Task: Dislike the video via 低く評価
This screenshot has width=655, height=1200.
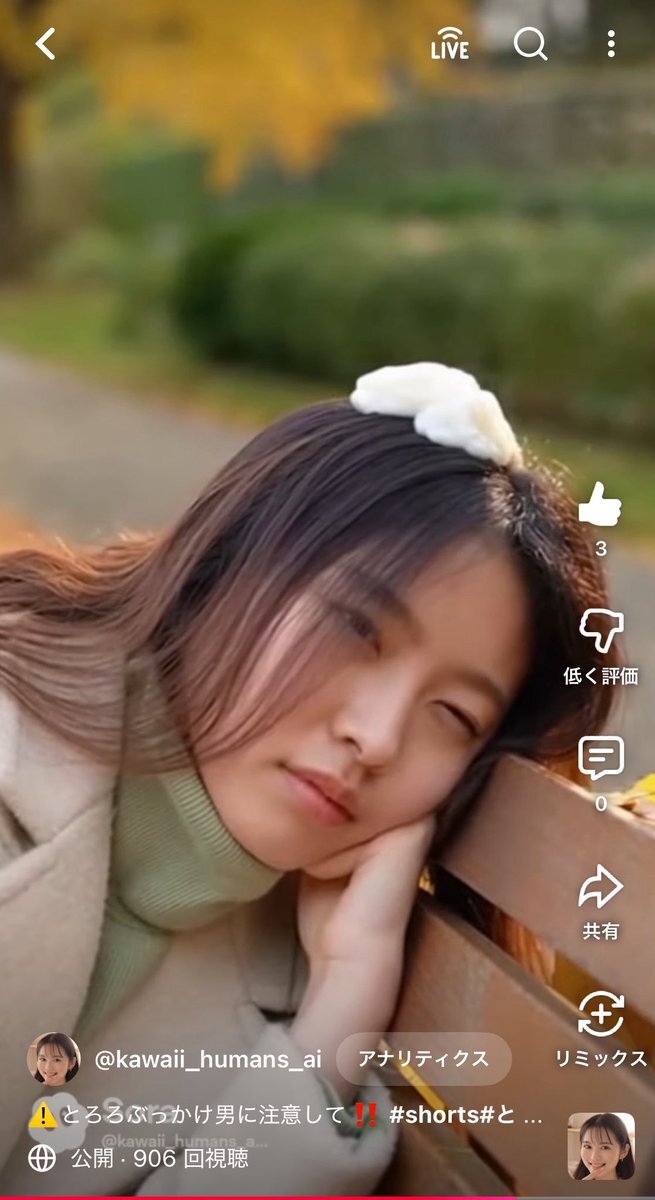Action: click(600, 632)
